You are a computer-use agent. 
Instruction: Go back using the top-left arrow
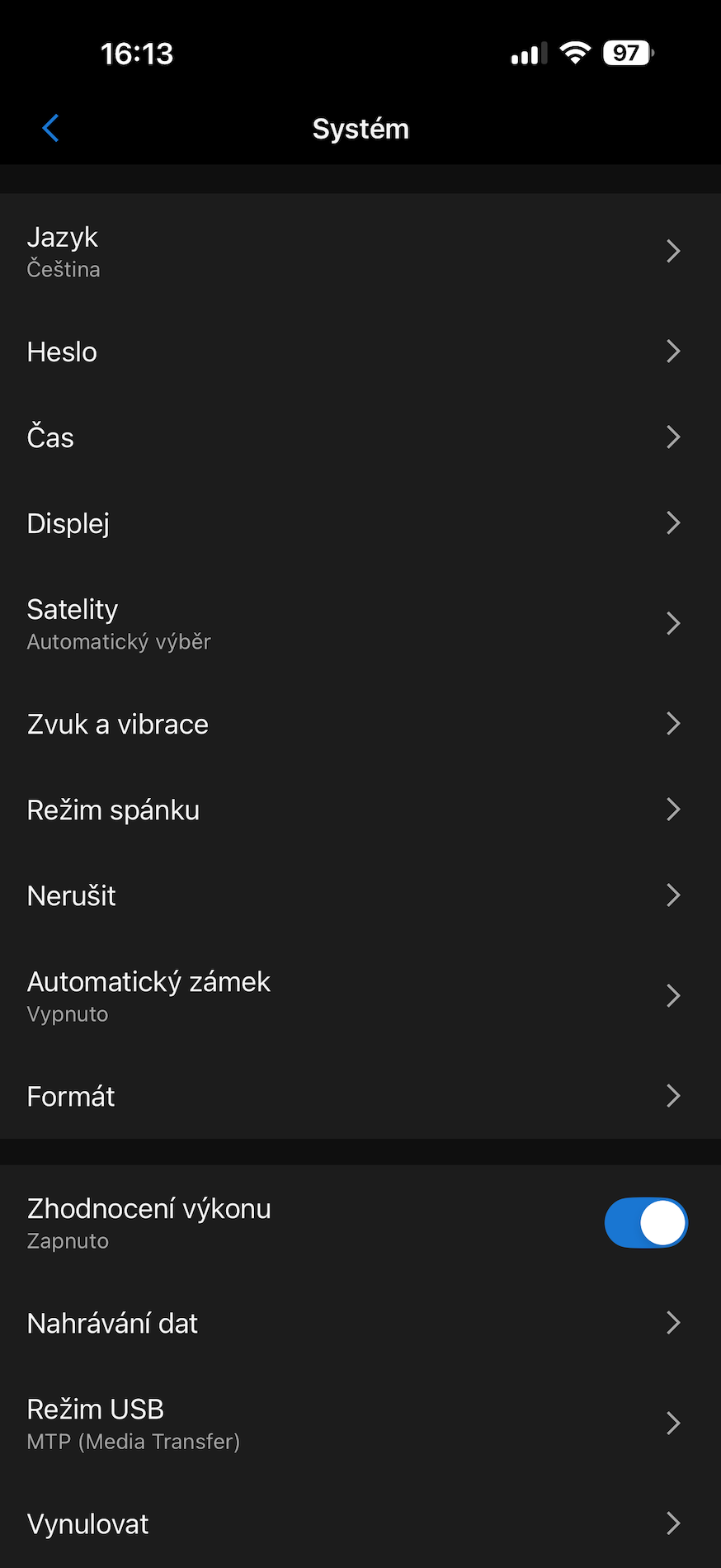(51, 129)
